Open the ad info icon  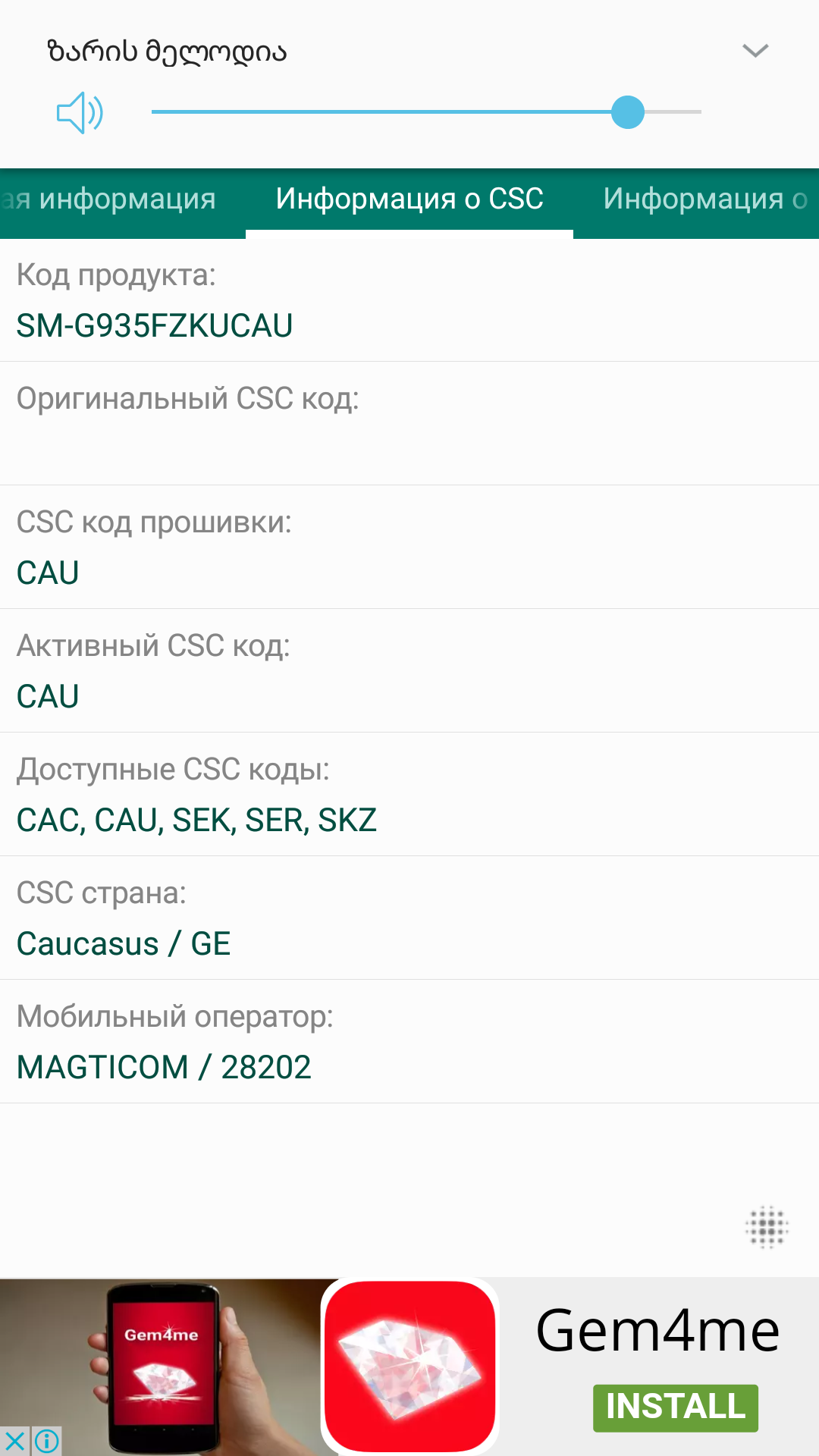pos(47,1441)
